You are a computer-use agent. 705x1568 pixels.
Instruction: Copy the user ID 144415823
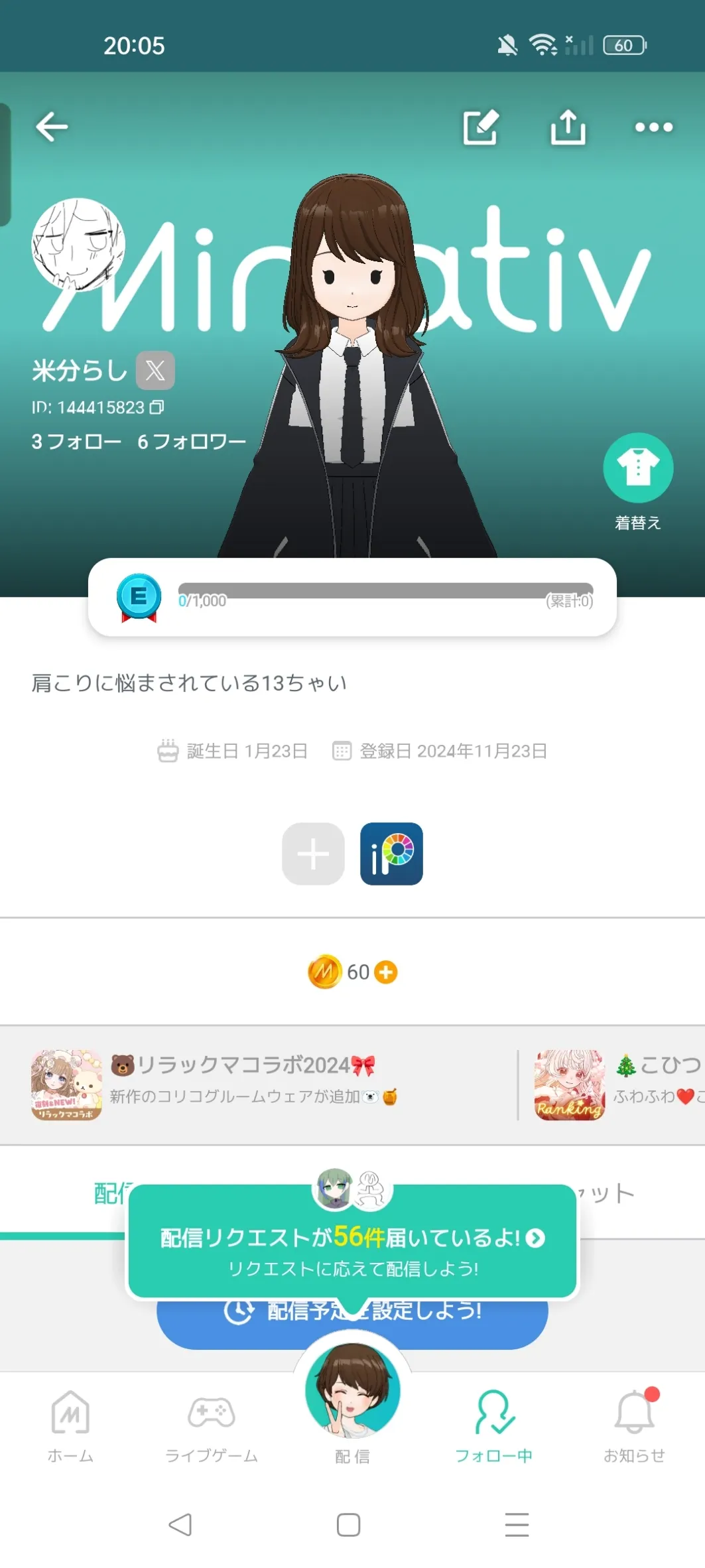pyautogui.click(x=157, y=407)
